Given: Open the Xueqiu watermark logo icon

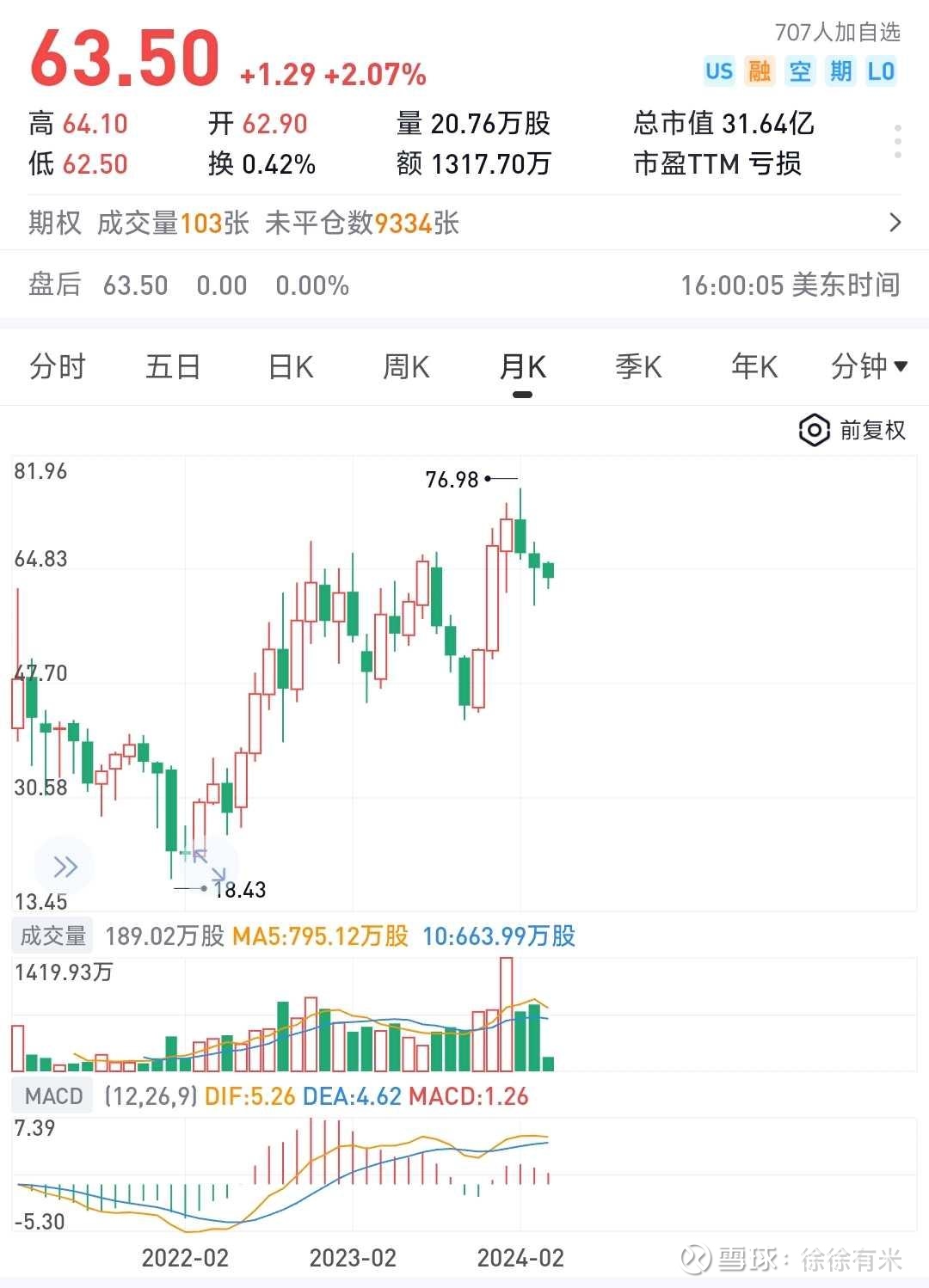Looking at the screenshot, I should (x=693, y=1257).
